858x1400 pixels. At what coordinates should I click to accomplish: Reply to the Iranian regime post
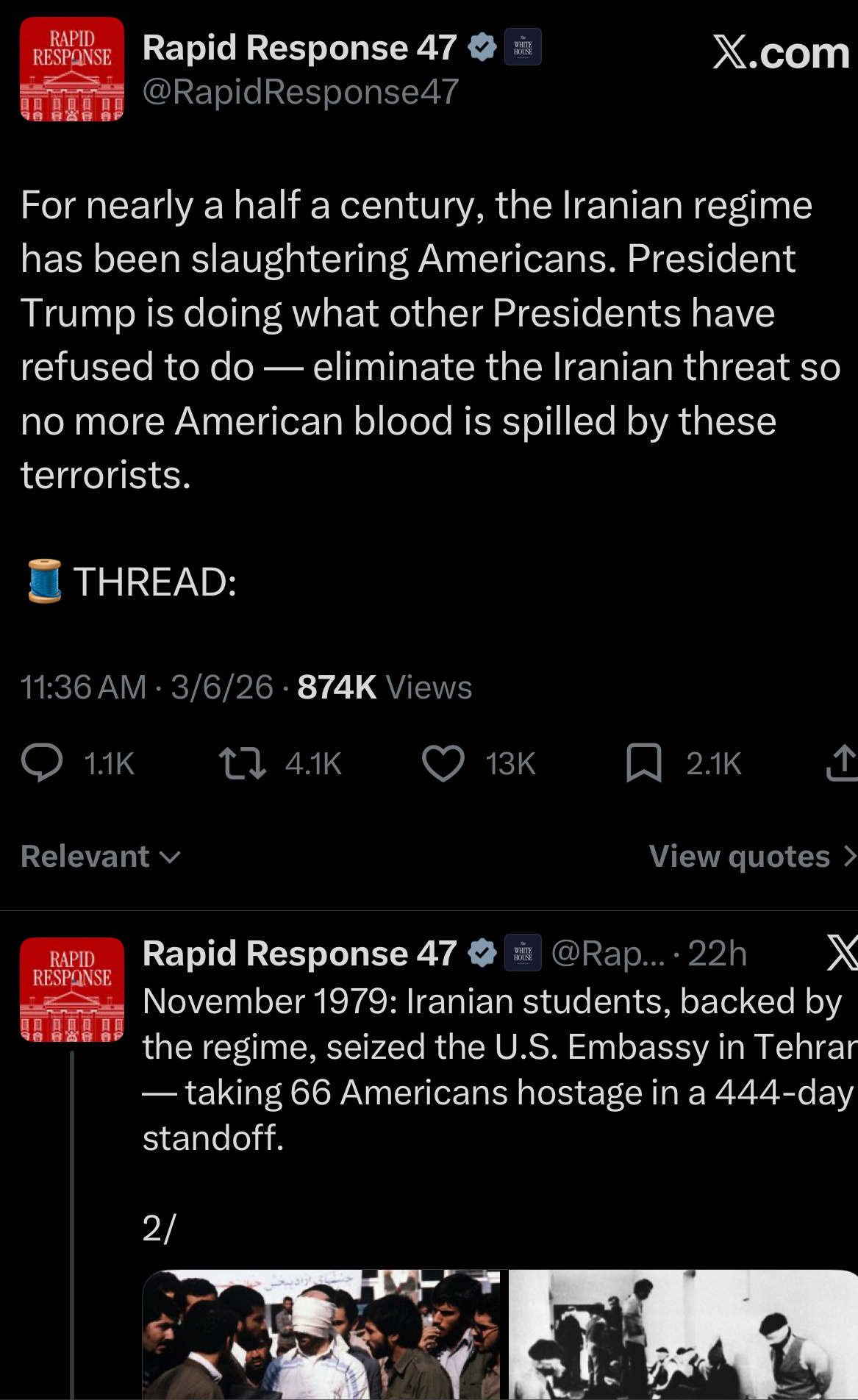coord(43,762)
